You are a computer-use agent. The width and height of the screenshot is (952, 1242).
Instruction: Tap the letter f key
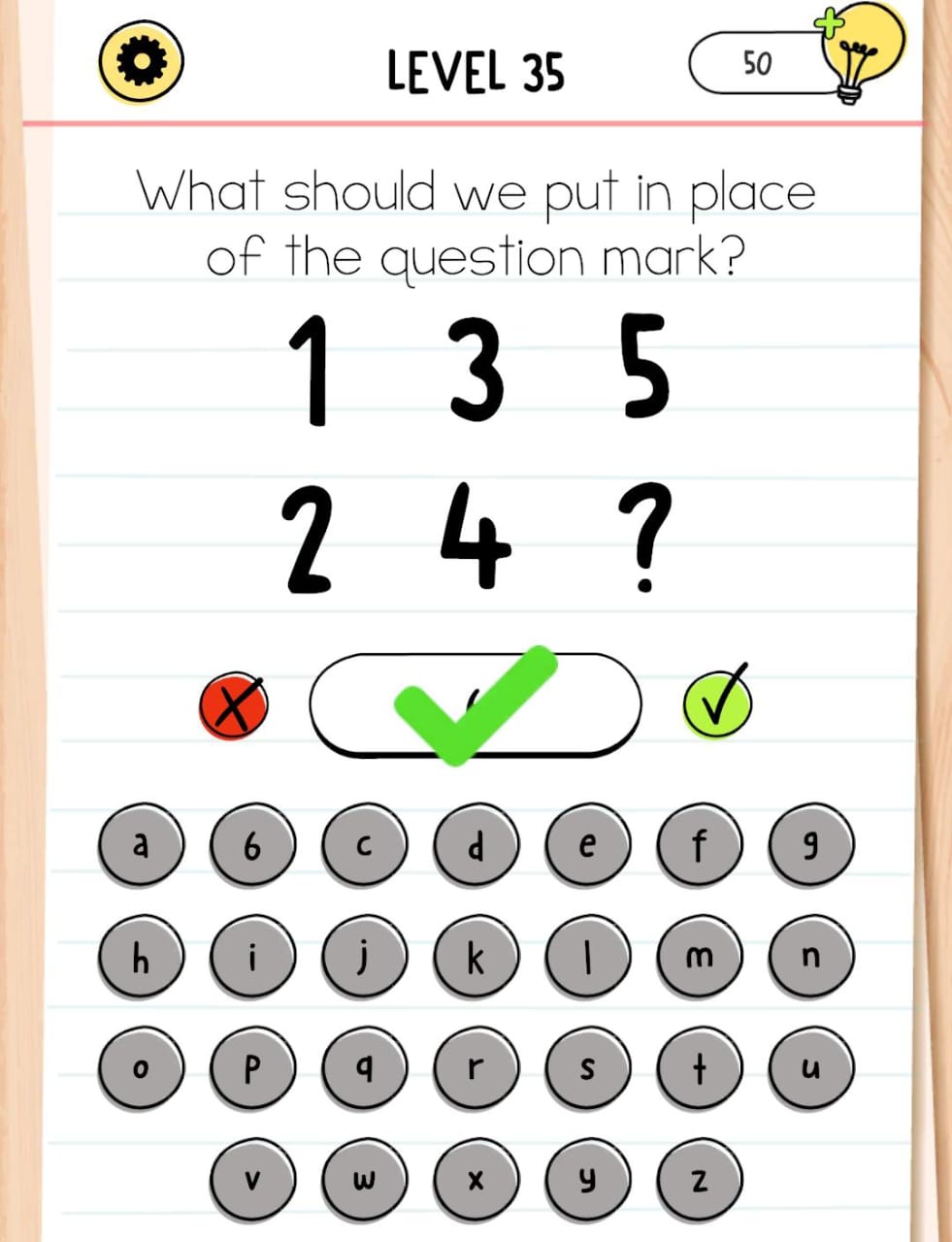(699, 846)
